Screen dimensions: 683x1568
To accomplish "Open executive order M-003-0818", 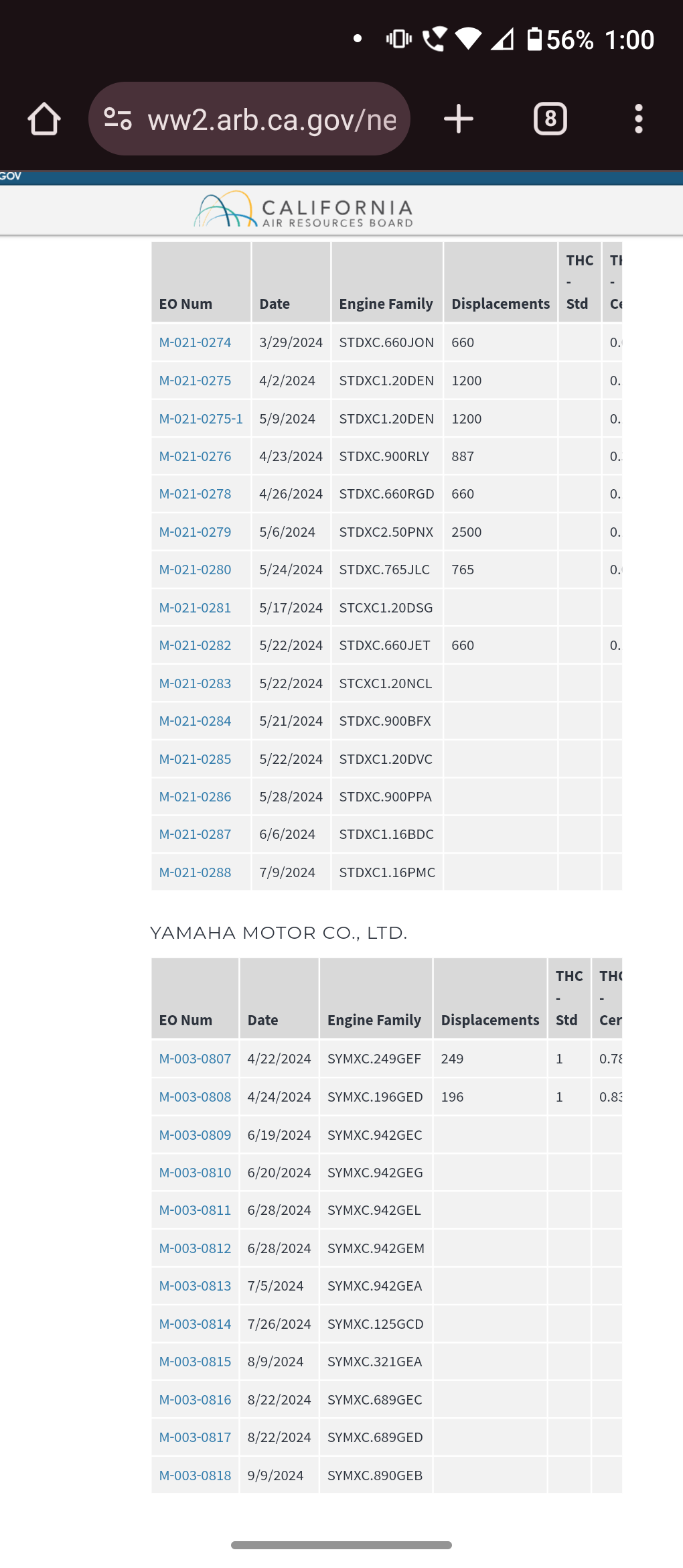I will tap(195, 1476).
